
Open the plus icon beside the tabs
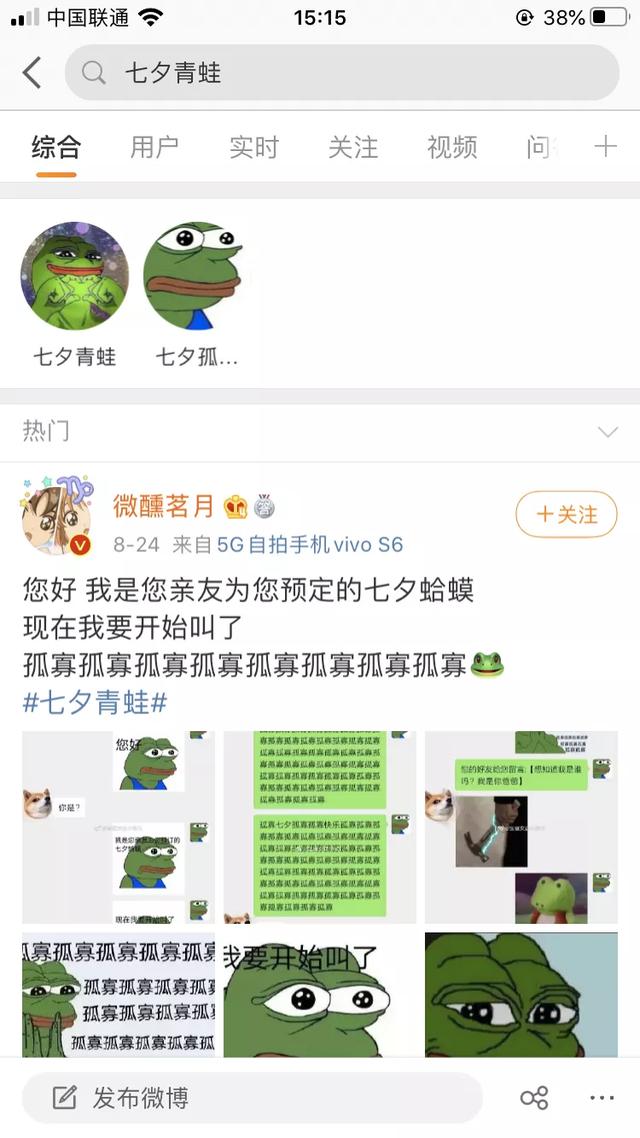click(x=605, y=147)
